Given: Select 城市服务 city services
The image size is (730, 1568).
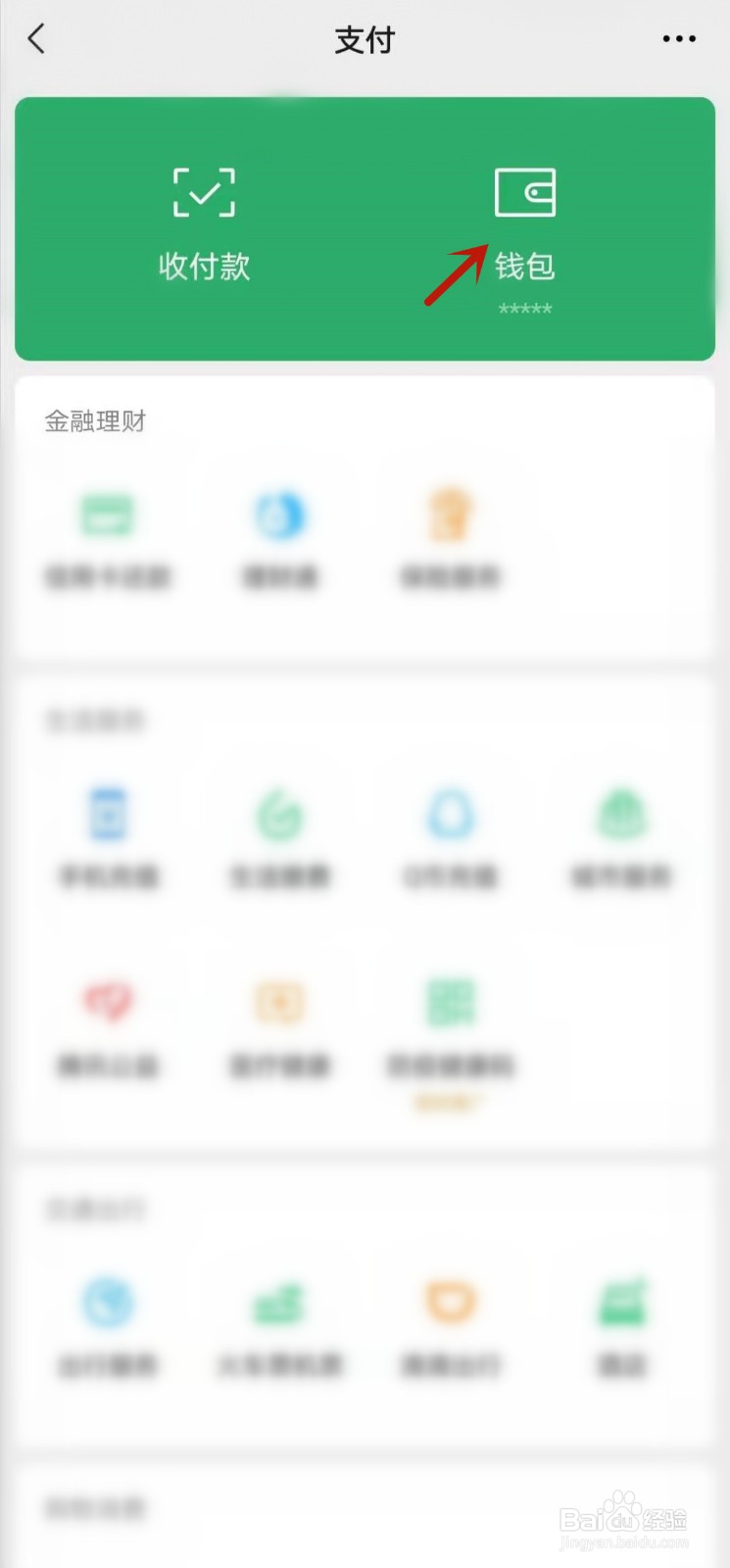Looking at the screenshot, I should pyautogui.click(x=620, y=838).
